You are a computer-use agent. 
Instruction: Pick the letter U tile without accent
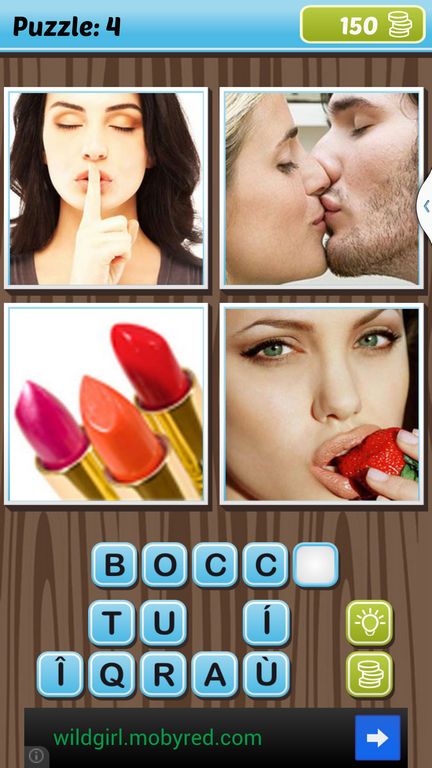tap(164, 623)
